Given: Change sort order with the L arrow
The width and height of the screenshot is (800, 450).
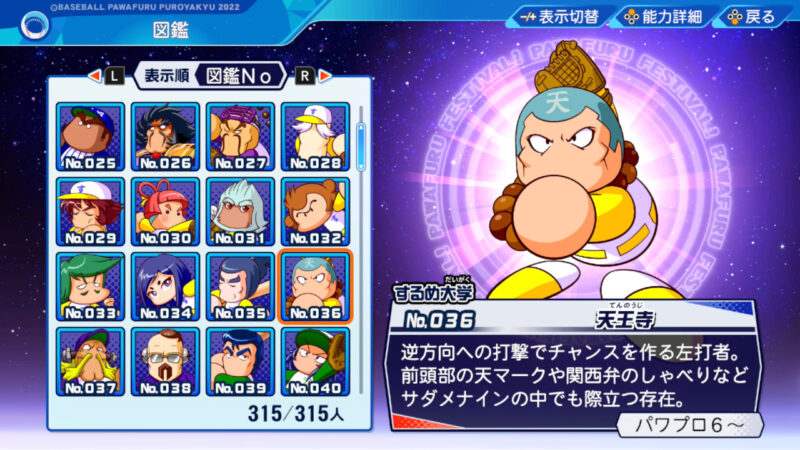Looking at the screenshot, I should (111, 75).
